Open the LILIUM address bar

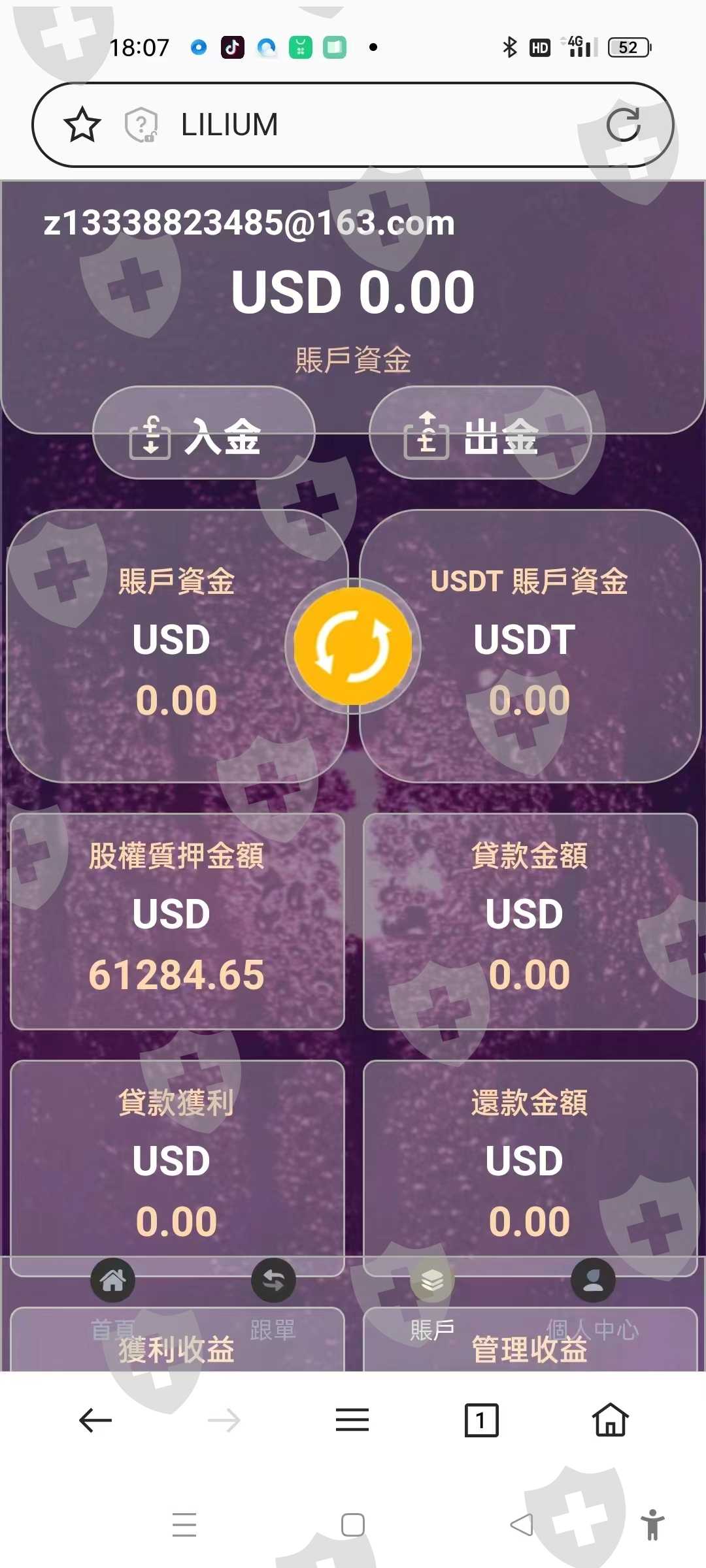(353, 125)
